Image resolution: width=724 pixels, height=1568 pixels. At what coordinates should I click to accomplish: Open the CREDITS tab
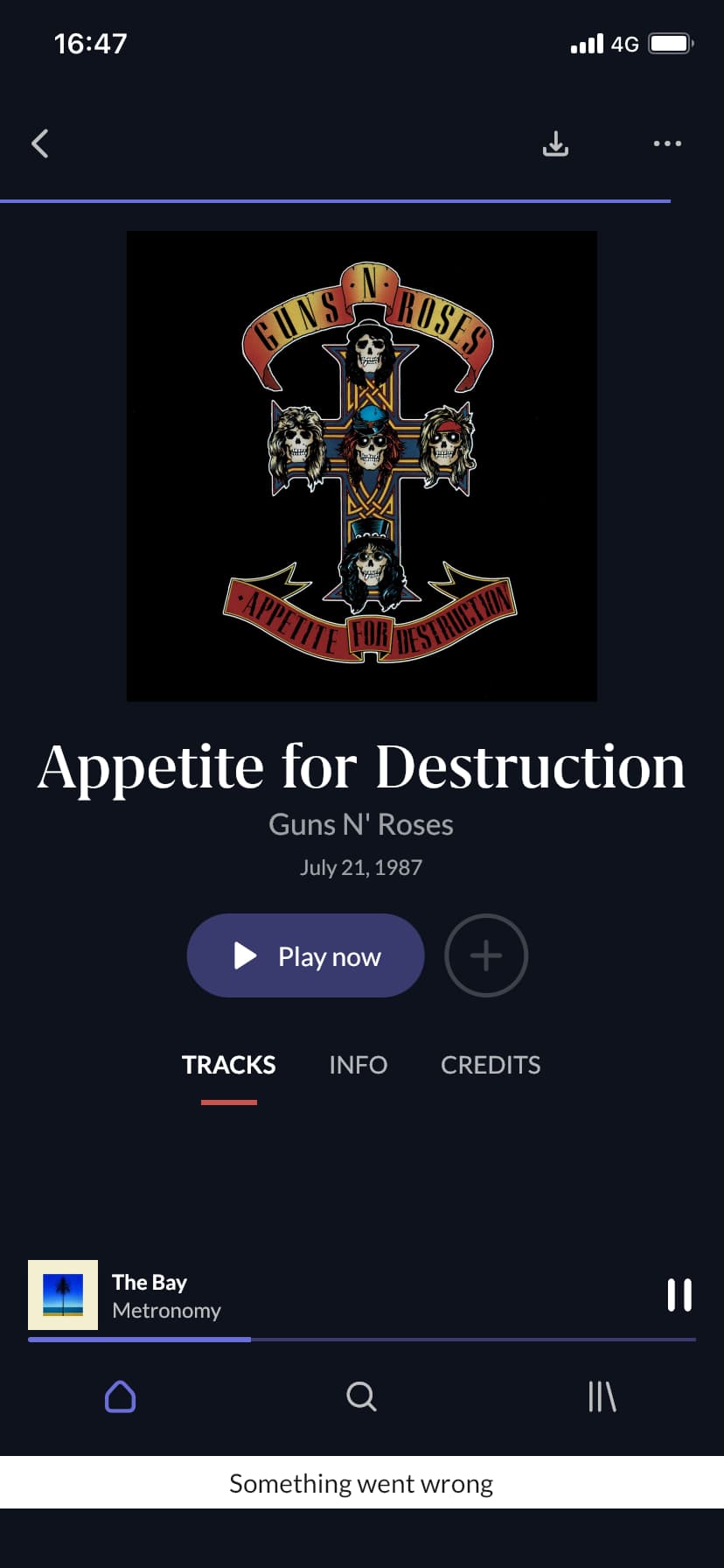pyautogui.click(x=491, y=1065)
